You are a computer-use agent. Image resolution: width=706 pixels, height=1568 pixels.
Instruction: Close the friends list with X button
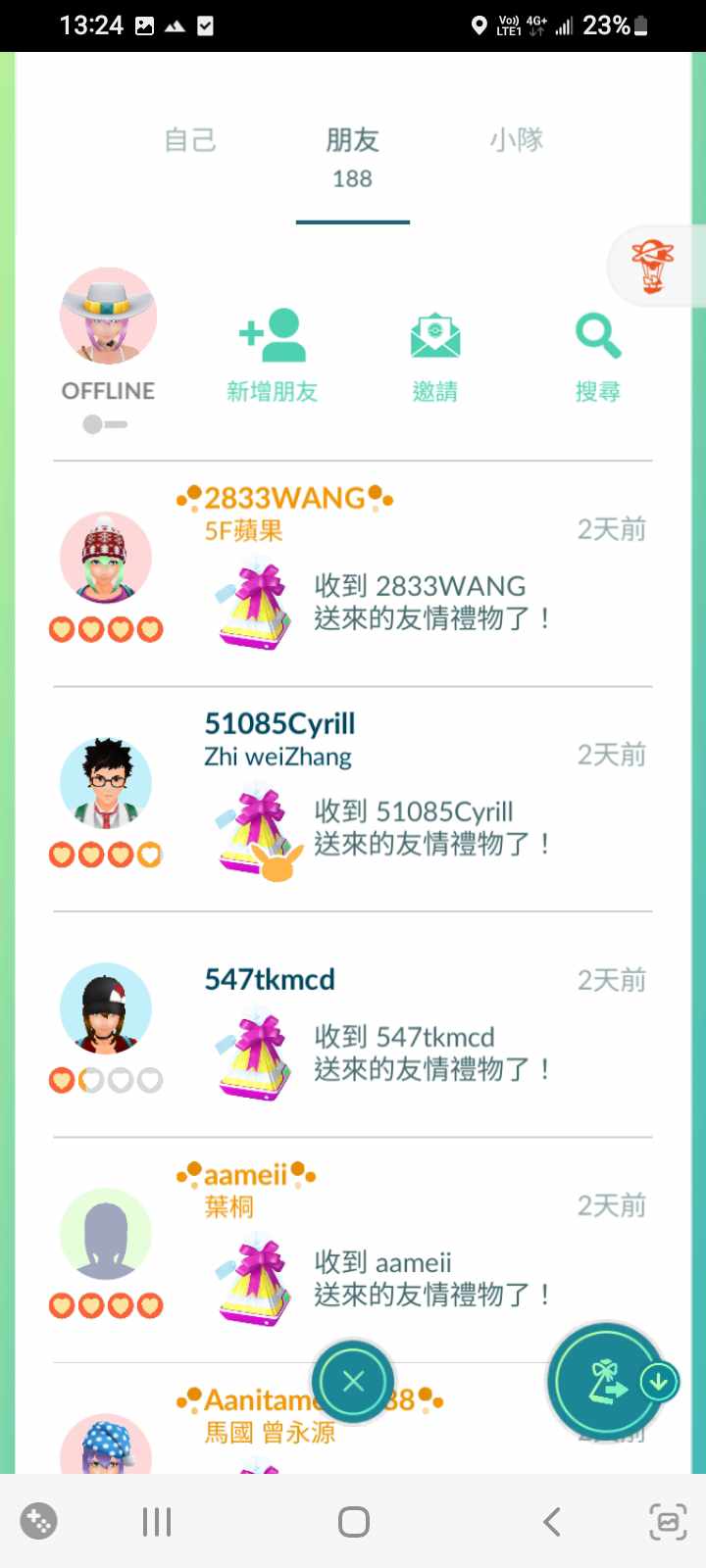[353, 1382]
